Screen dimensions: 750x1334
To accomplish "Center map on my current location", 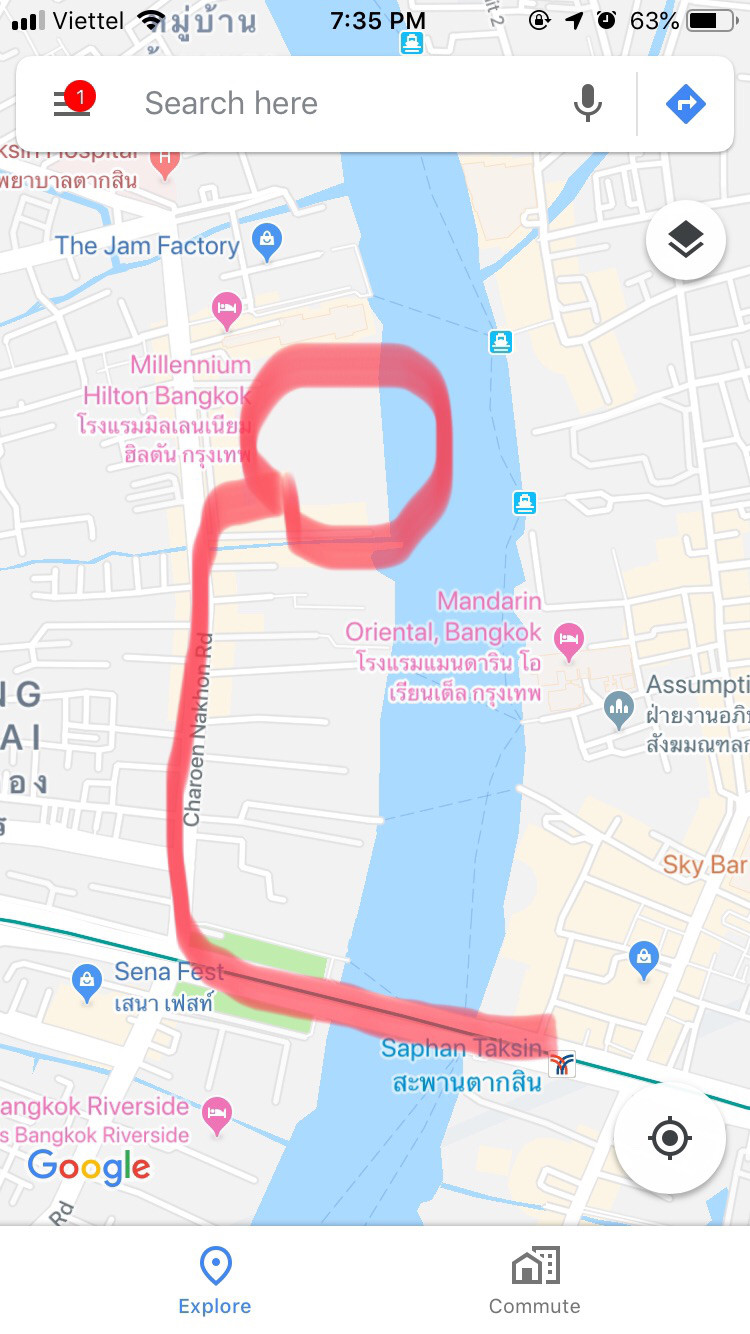I will tap(669, 1137).
